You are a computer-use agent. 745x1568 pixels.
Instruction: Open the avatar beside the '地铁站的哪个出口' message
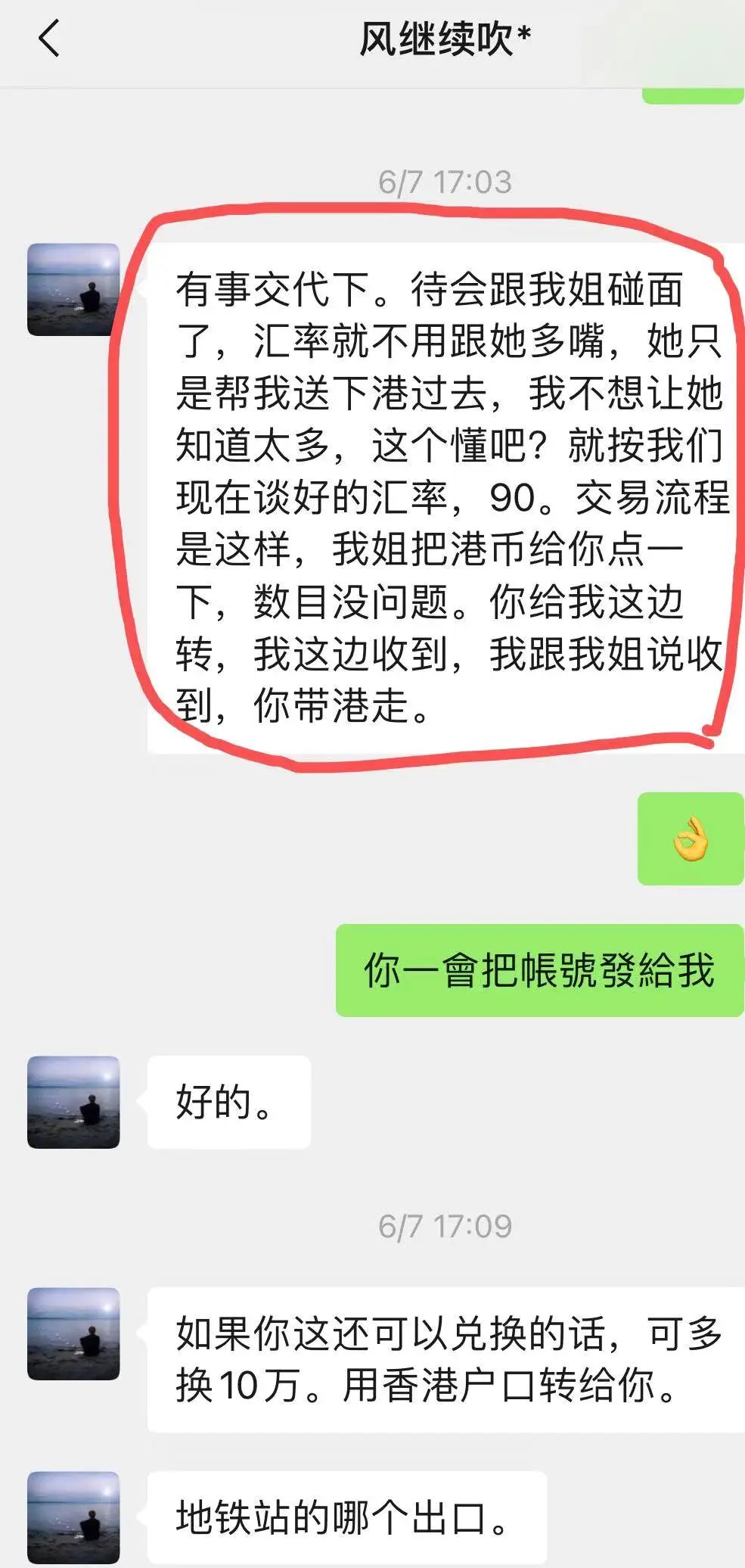pyautogui.click(x=73, y=1517)
